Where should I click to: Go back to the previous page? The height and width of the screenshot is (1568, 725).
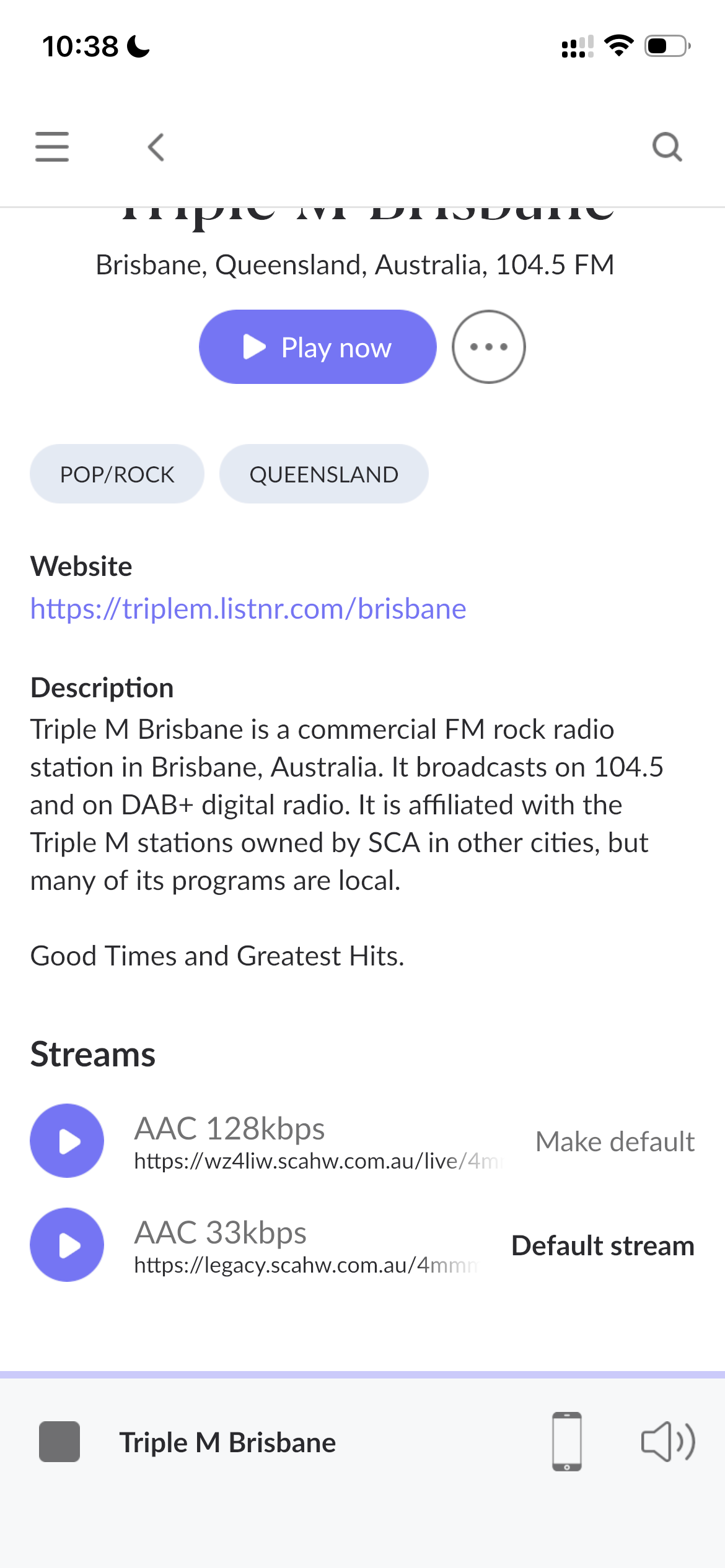[156, 147]
